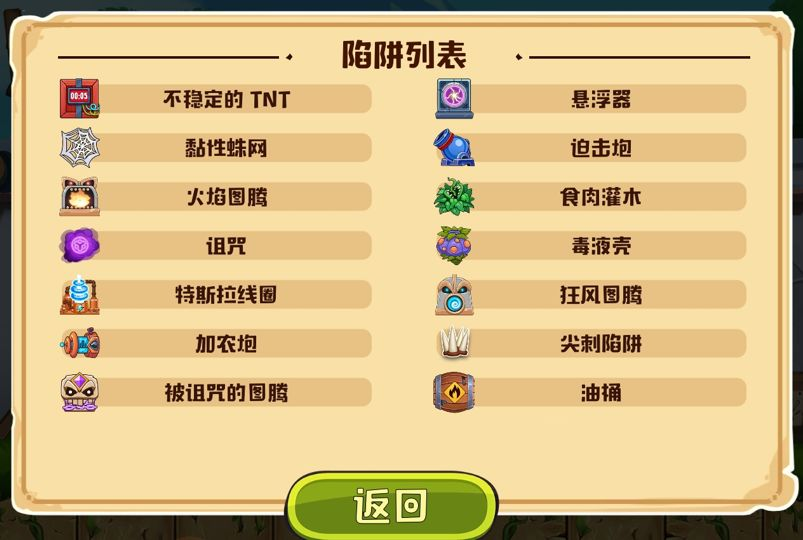This screenshot has width=803, height=540.
Task: Select the 迫击炮 trap
Action: [600, 148]
